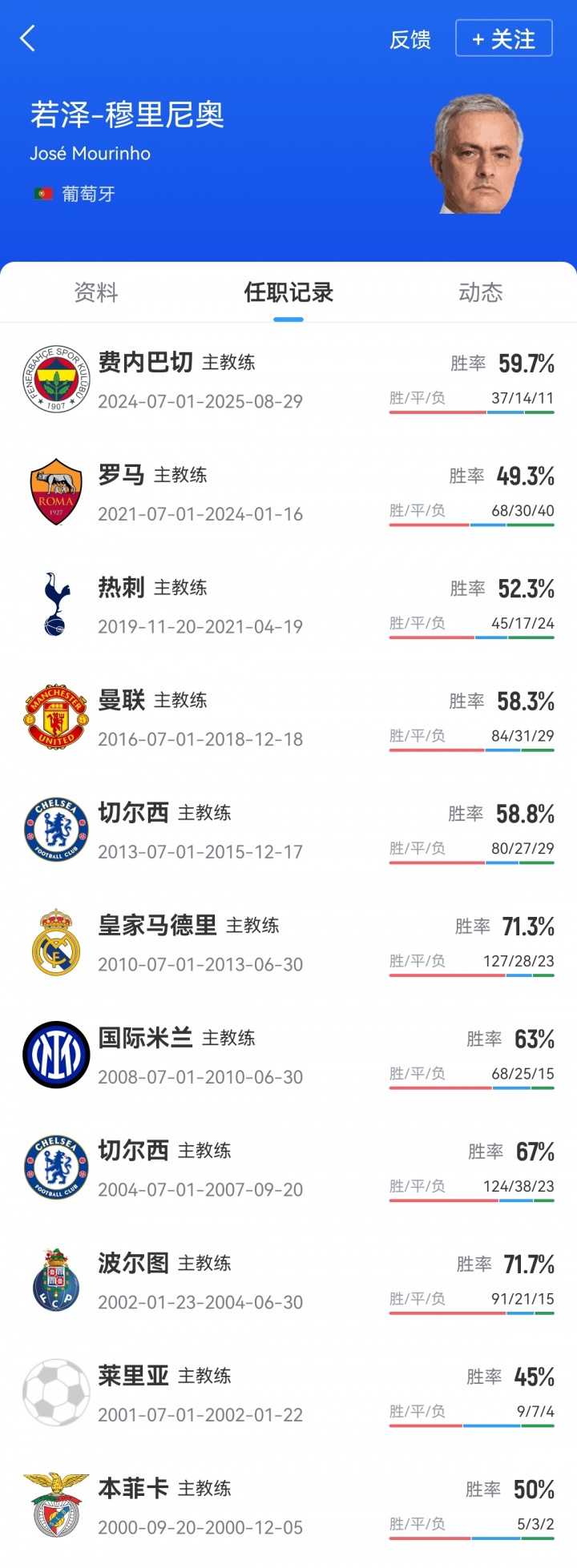Open the 切尔西 2004–2007 tenure row
The image size is (577, 1568).
click(x=288, y=1168)
